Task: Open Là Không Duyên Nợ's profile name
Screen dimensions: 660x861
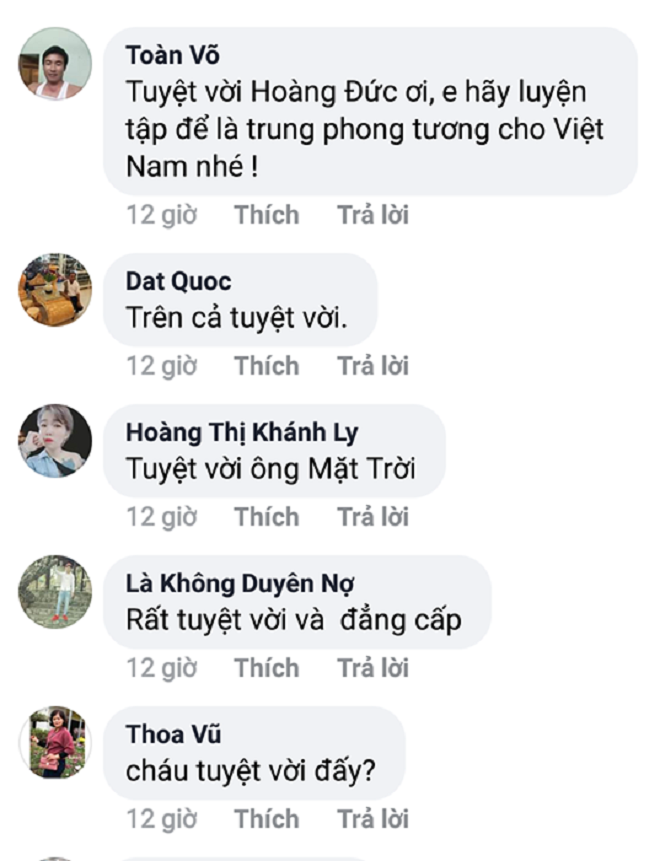Action: [240, 584]
